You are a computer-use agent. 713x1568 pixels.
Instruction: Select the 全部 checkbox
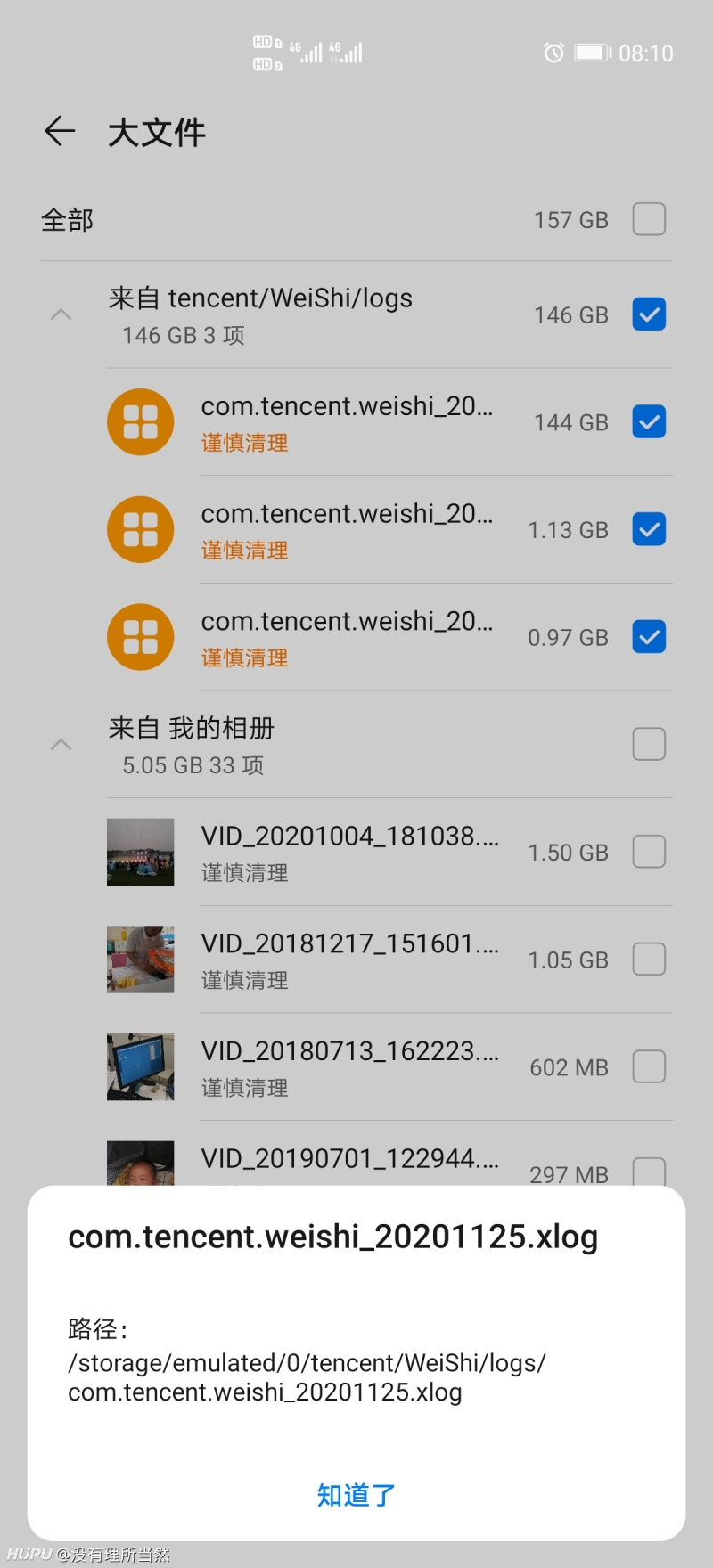tap(648, 219)
